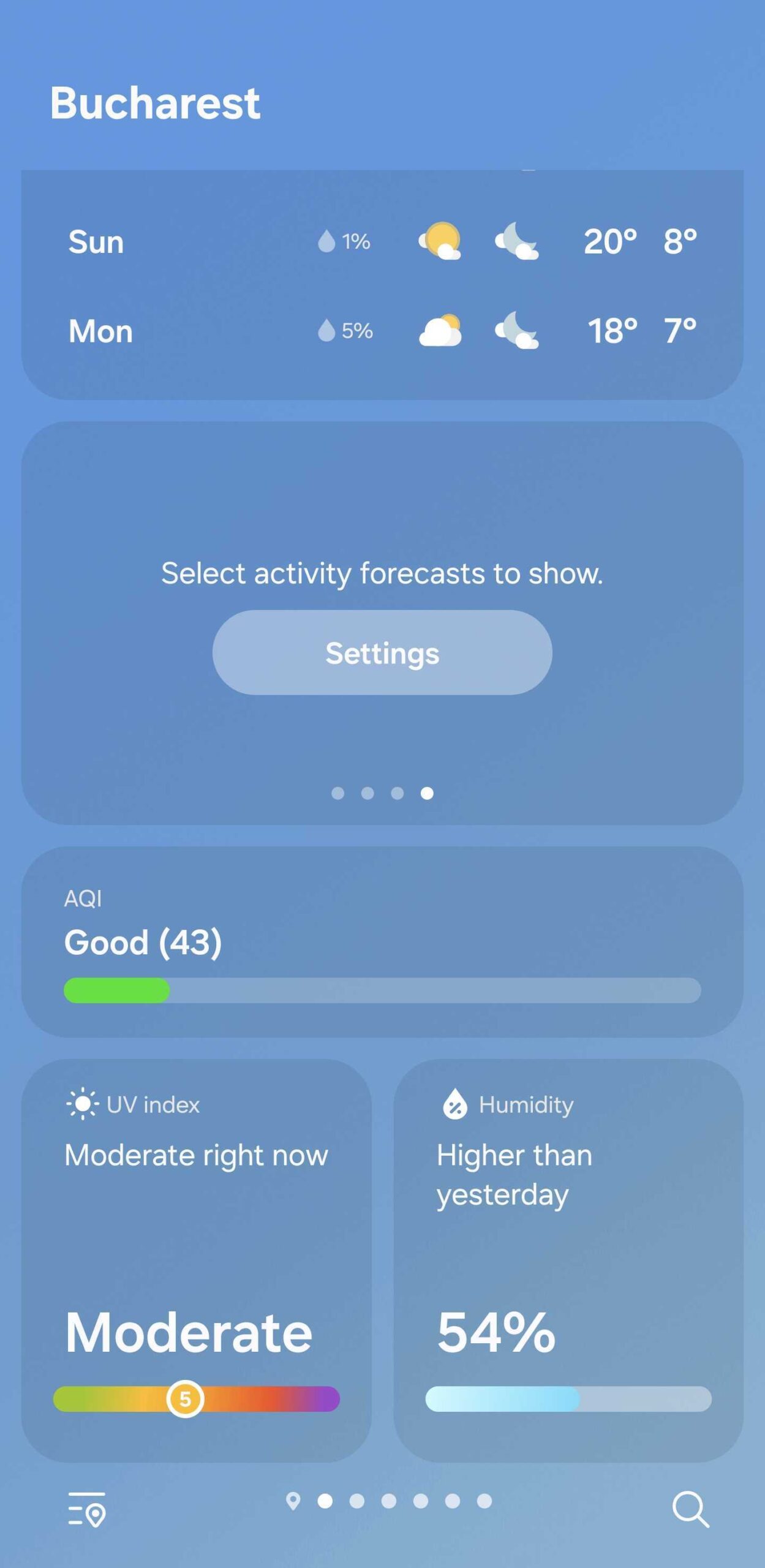This screenshot has height=1568, width=765.
Task: Search for a new city
Action: click(691, 1509)
